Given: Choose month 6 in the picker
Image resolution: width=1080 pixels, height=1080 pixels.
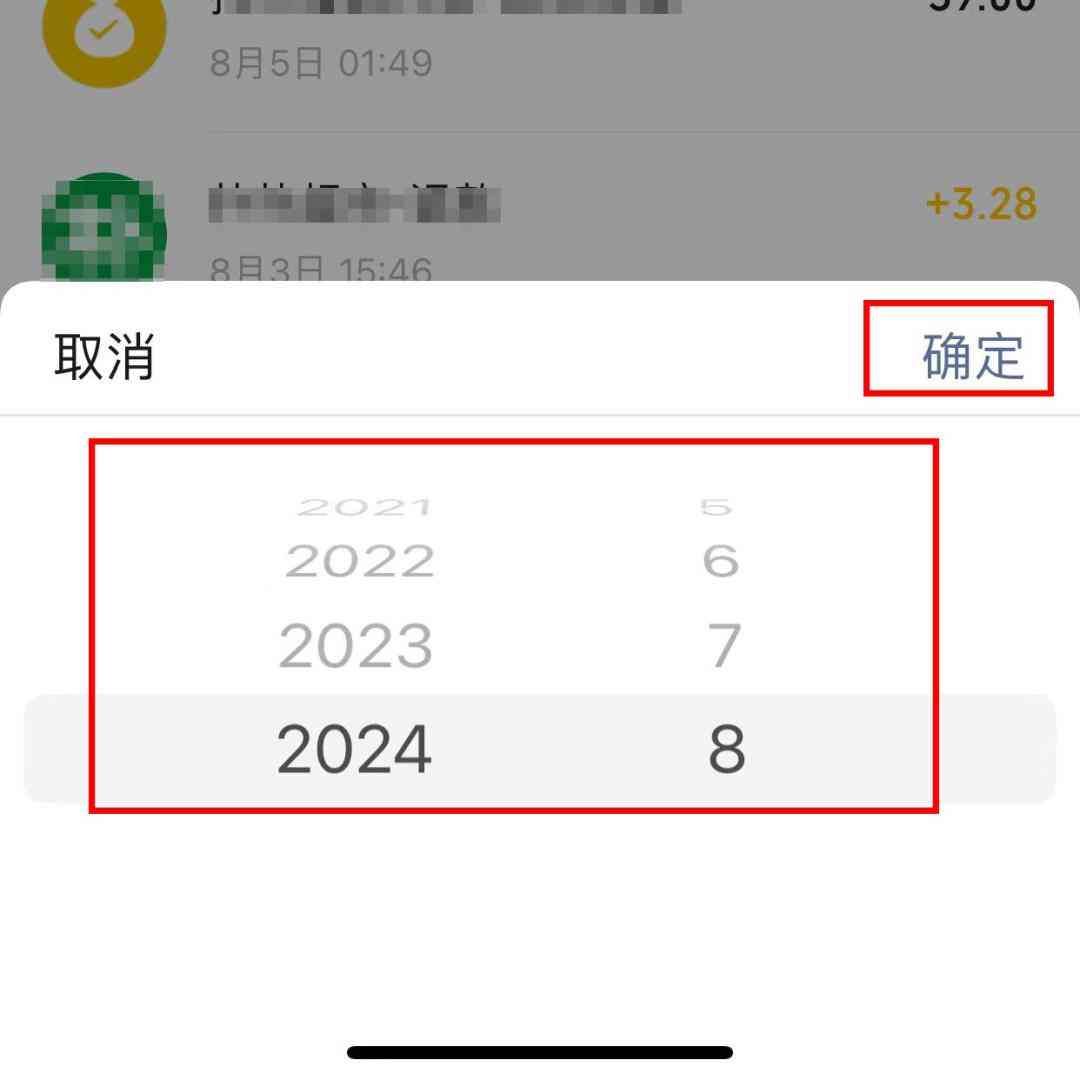Looking at the screenshot, I should point(720,562).
